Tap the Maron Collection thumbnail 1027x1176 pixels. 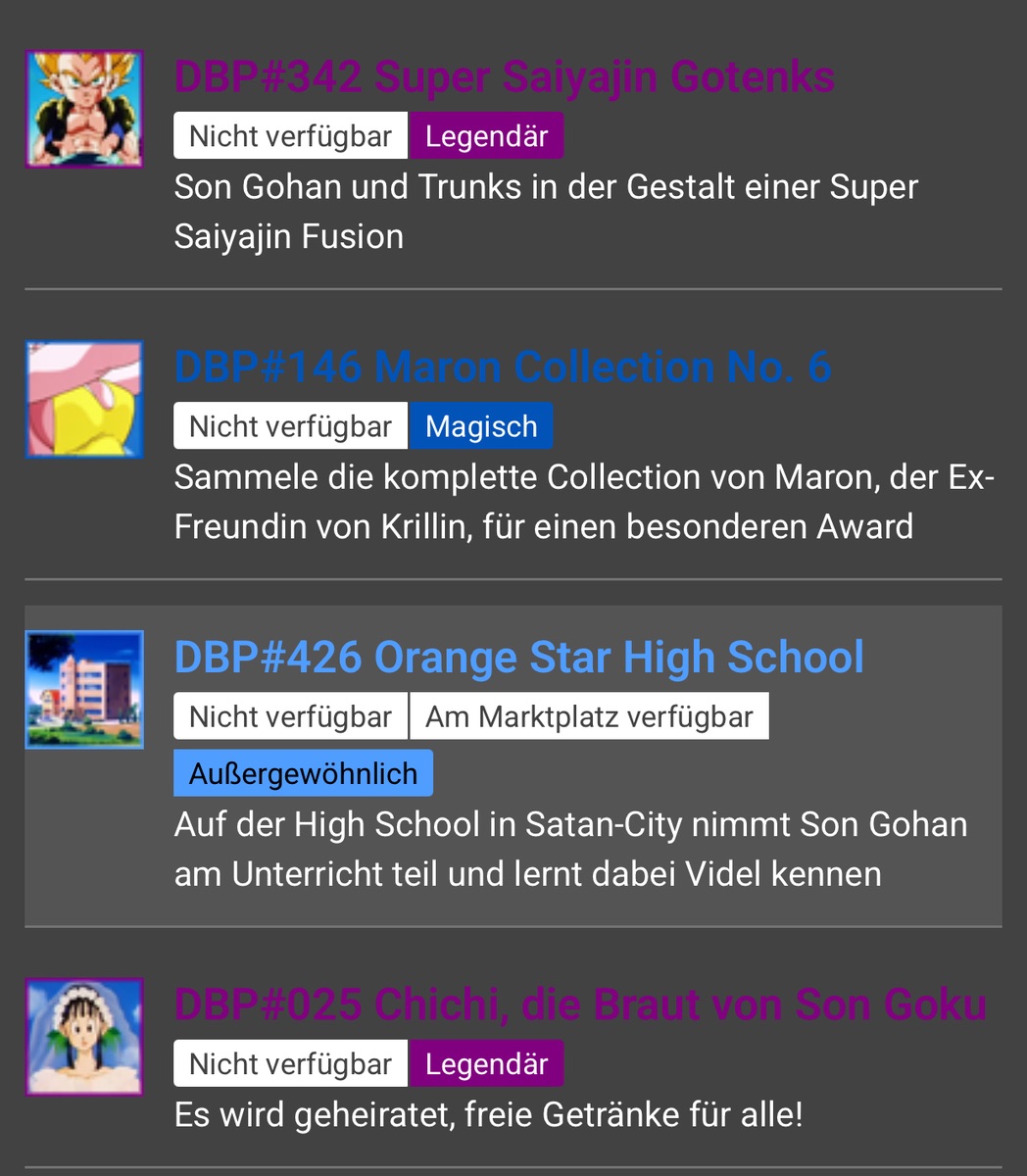(84, 399)
